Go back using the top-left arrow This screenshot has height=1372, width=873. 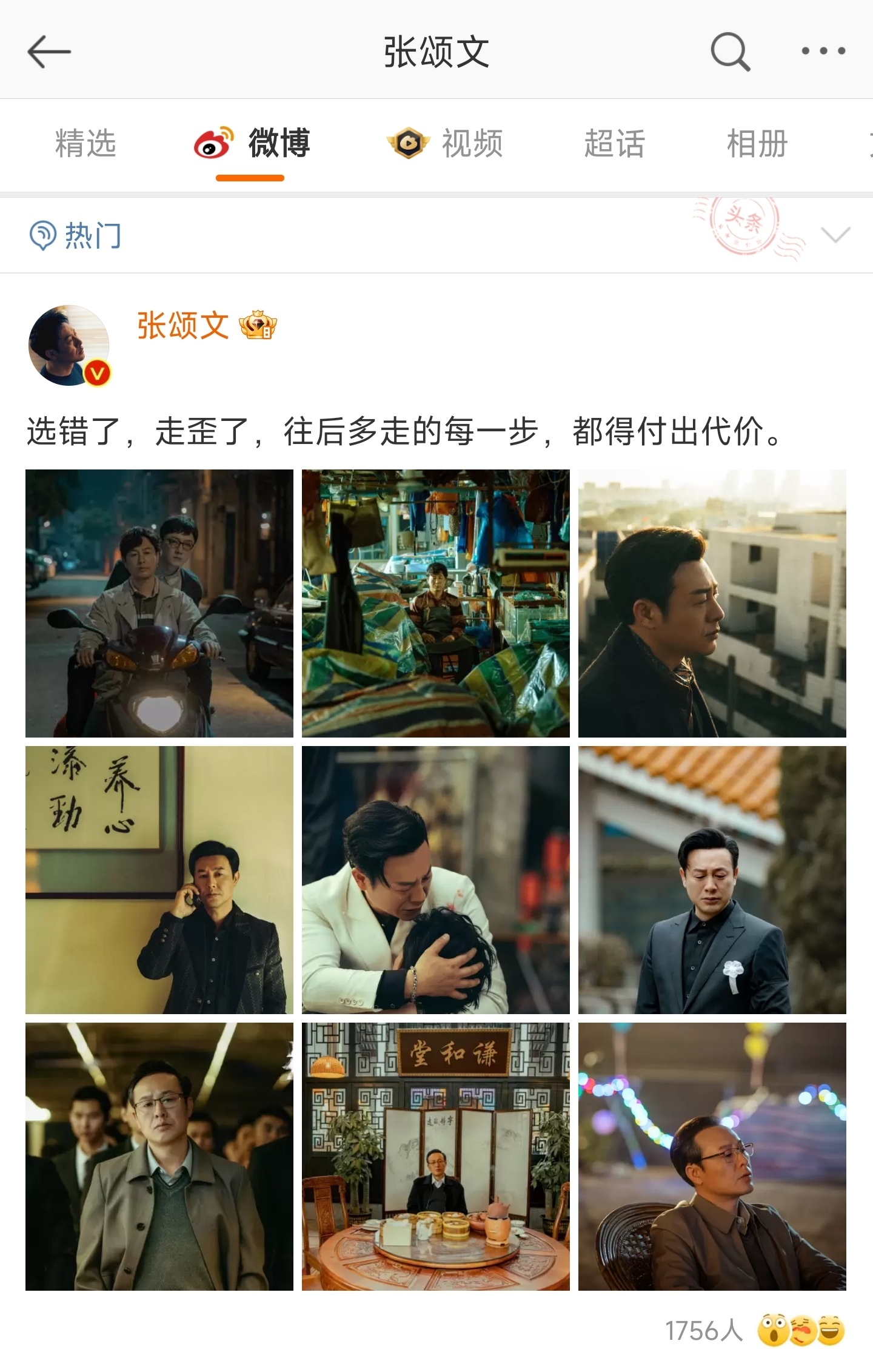click(x=49, y=52)
